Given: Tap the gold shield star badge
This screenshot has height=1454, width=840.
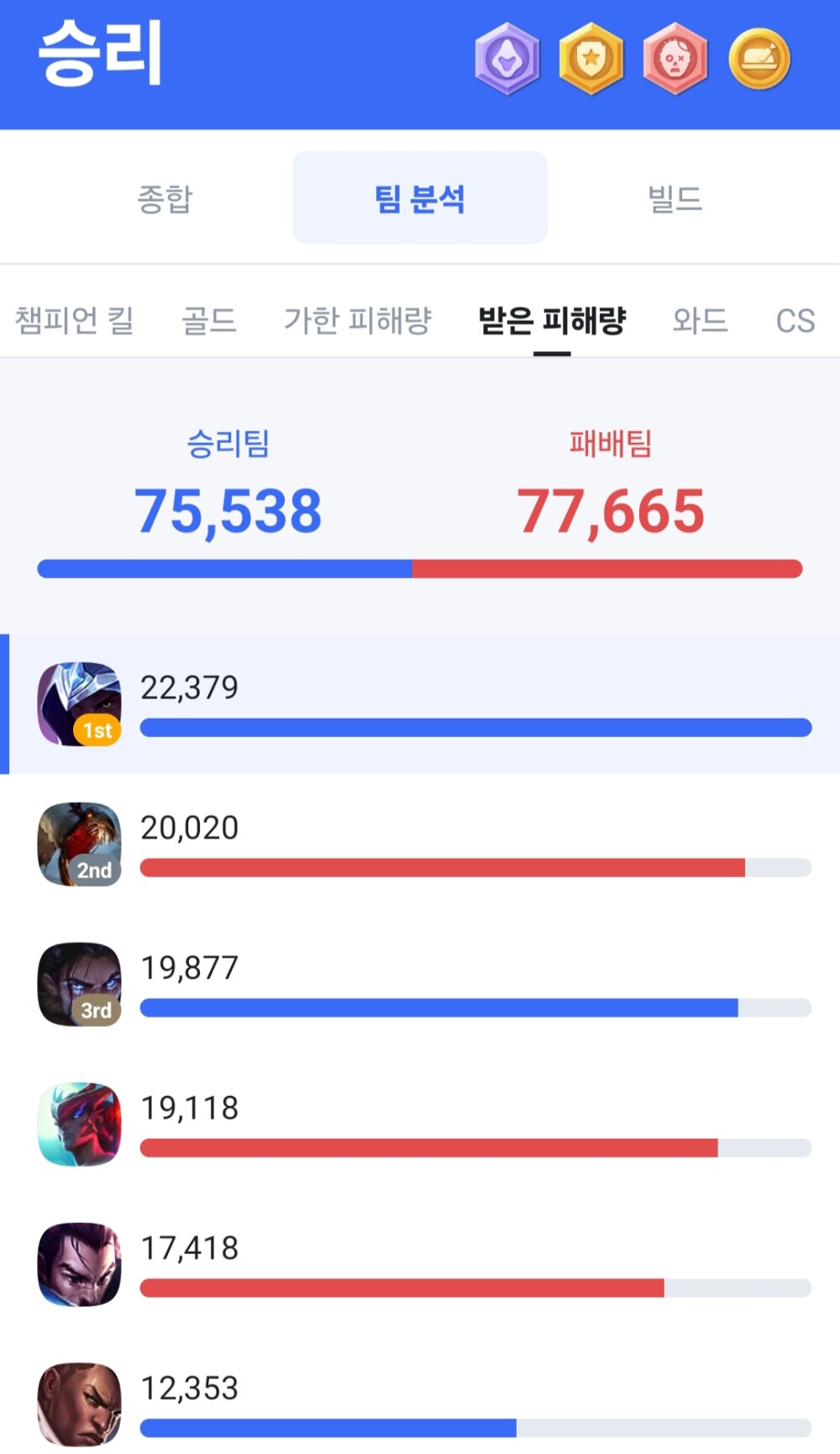Looking at the screenshot, I should (591, 59).
